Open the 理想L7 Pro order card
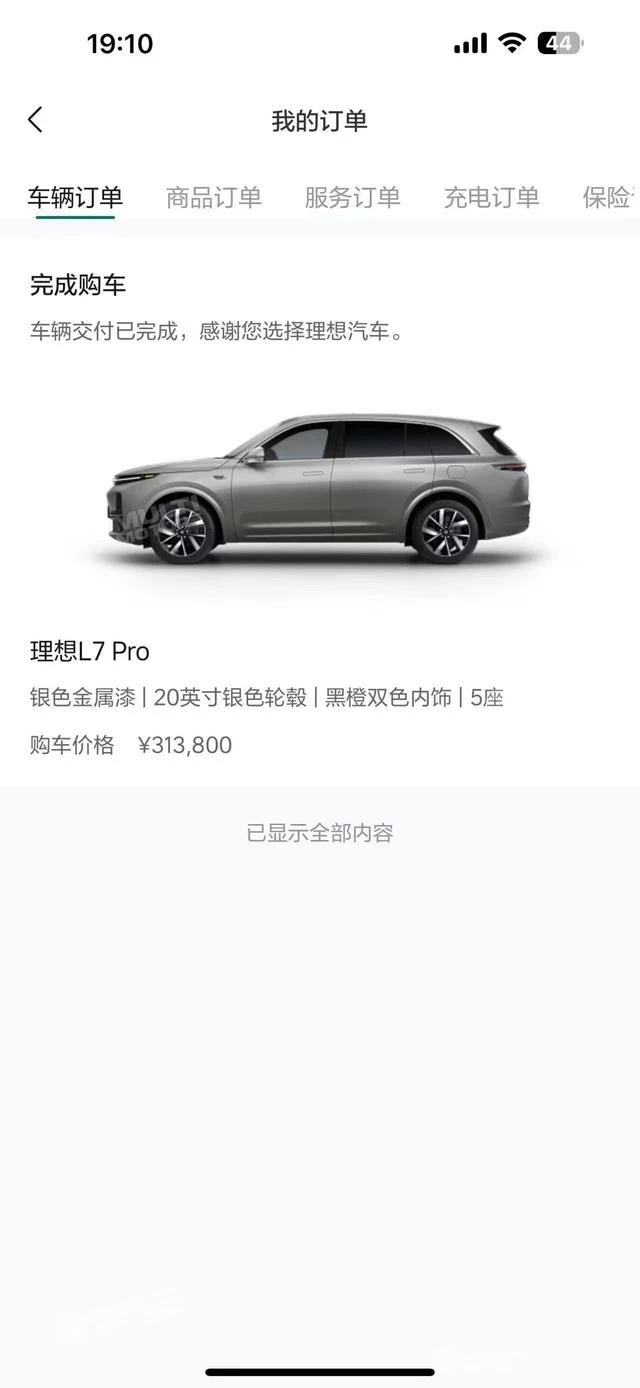Screen dimensions: 640x1388 320,513
